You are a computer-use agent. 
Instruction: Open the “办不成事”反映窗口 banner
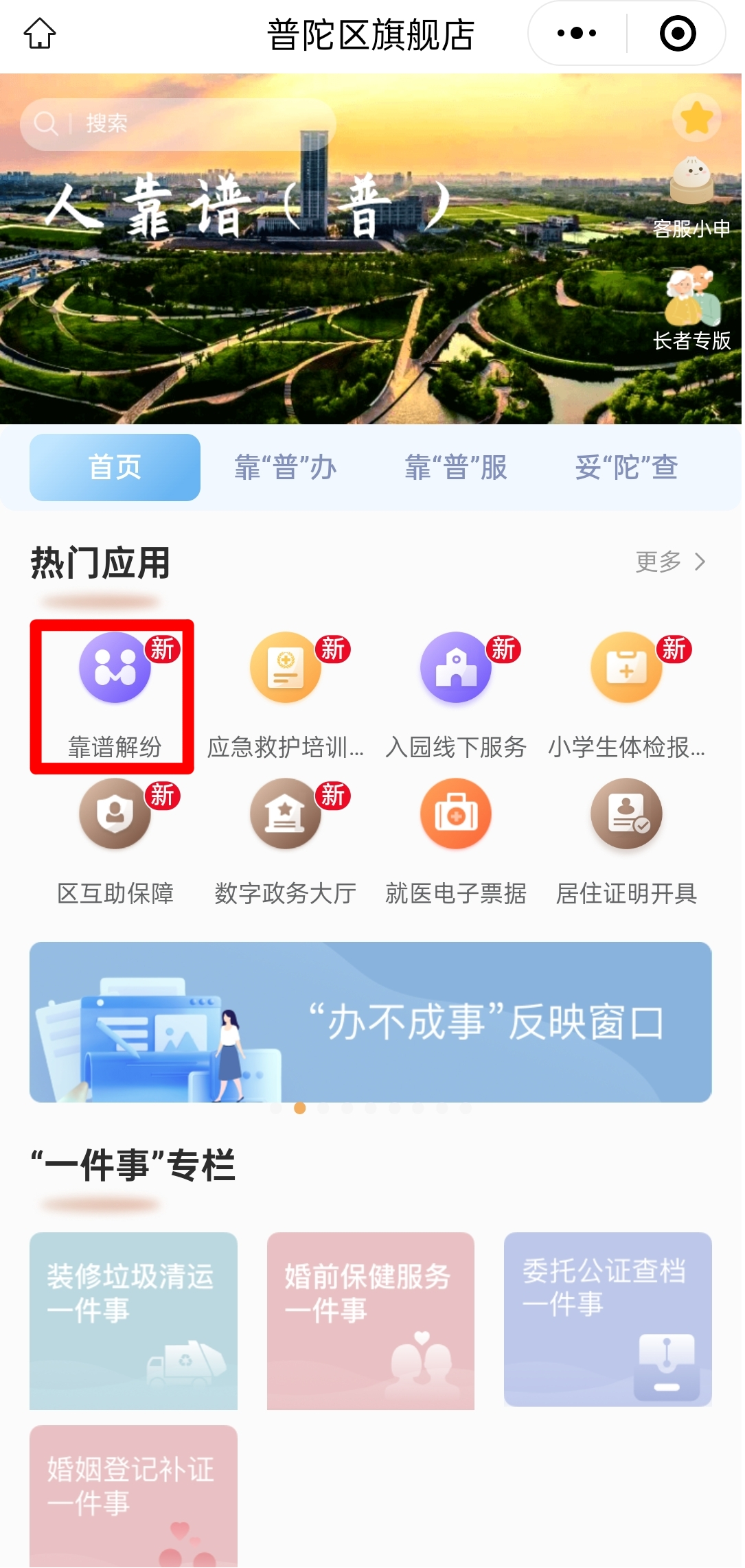point(371,1022)
